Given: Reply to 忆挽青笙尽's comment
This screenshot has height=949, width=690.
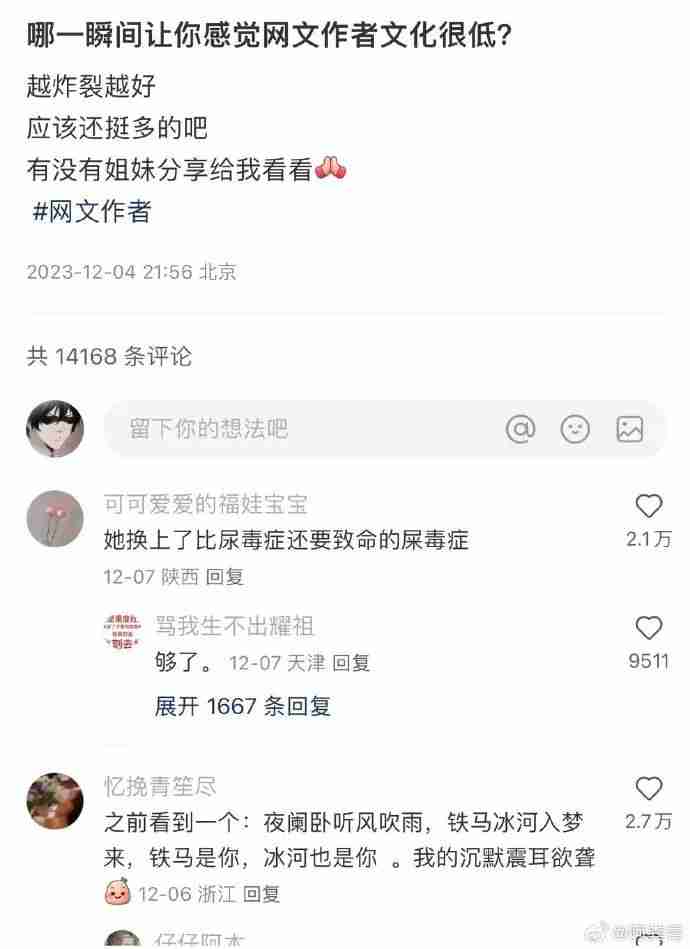Looking at the screenshot, I should pyautogui.click(x=262, y=893).
